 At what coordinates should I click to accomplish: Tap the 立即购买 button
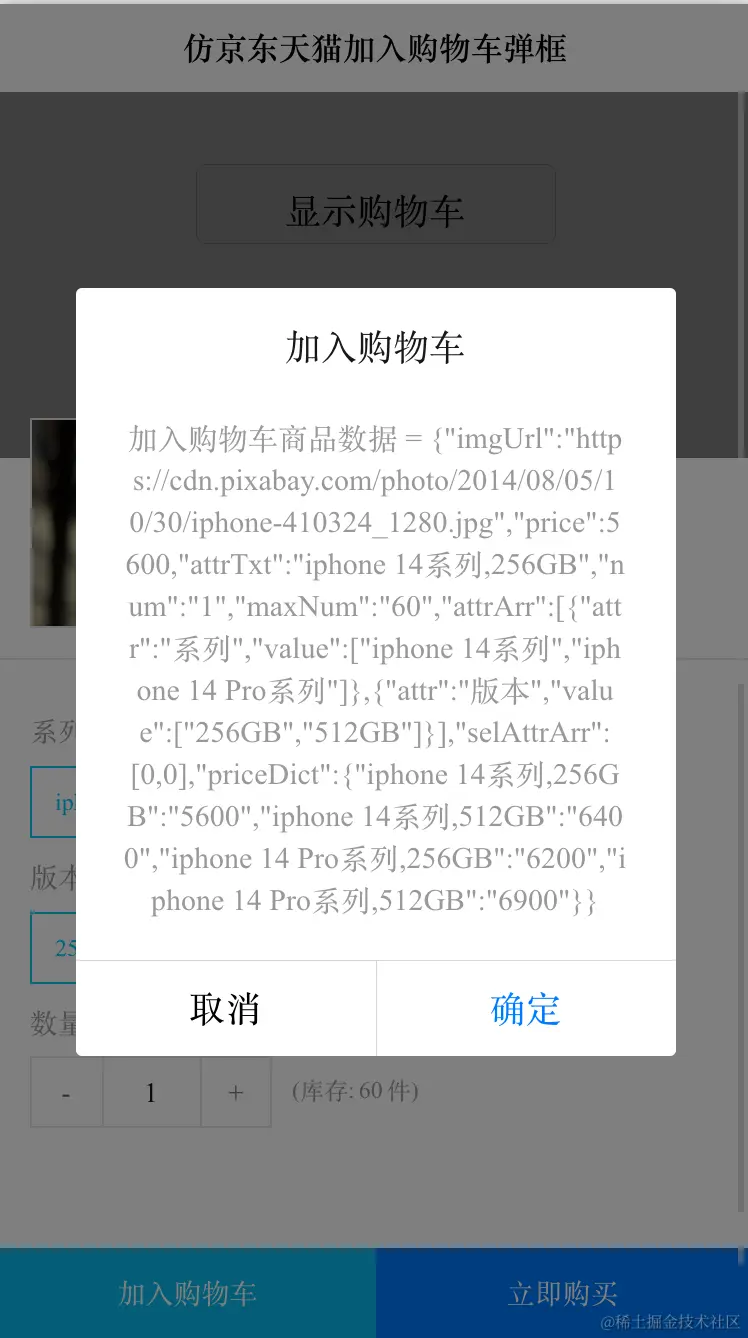point(562,1293)
